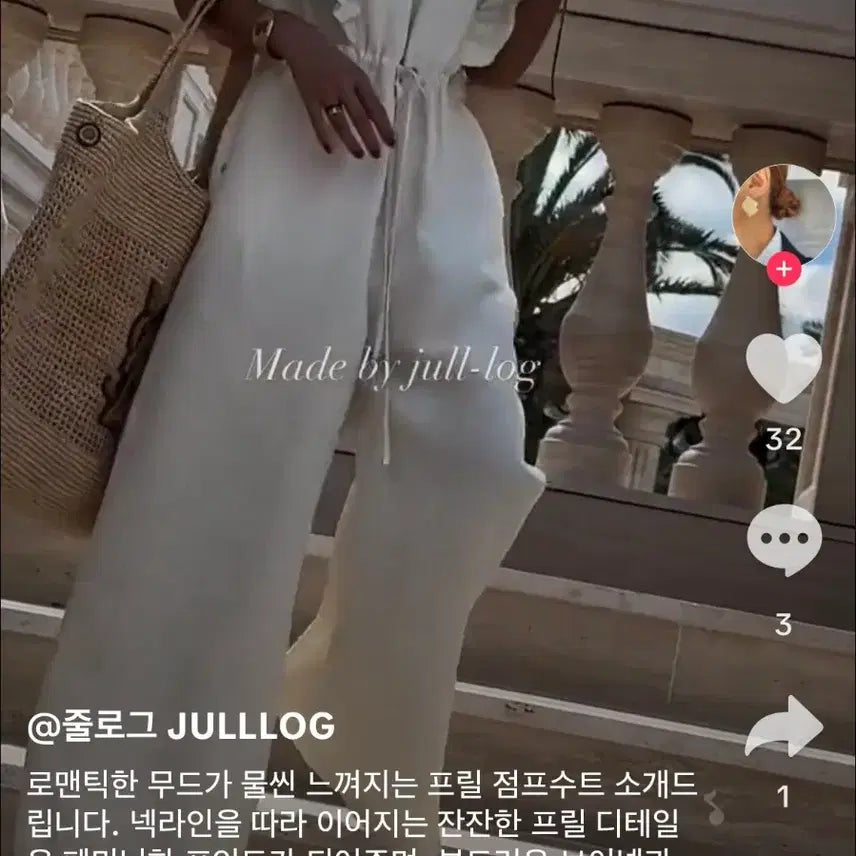Screen dimensions: 856x856
Task: Follow the creator with the plus badge
Action: pyautogui.click(x=785, y=269)
